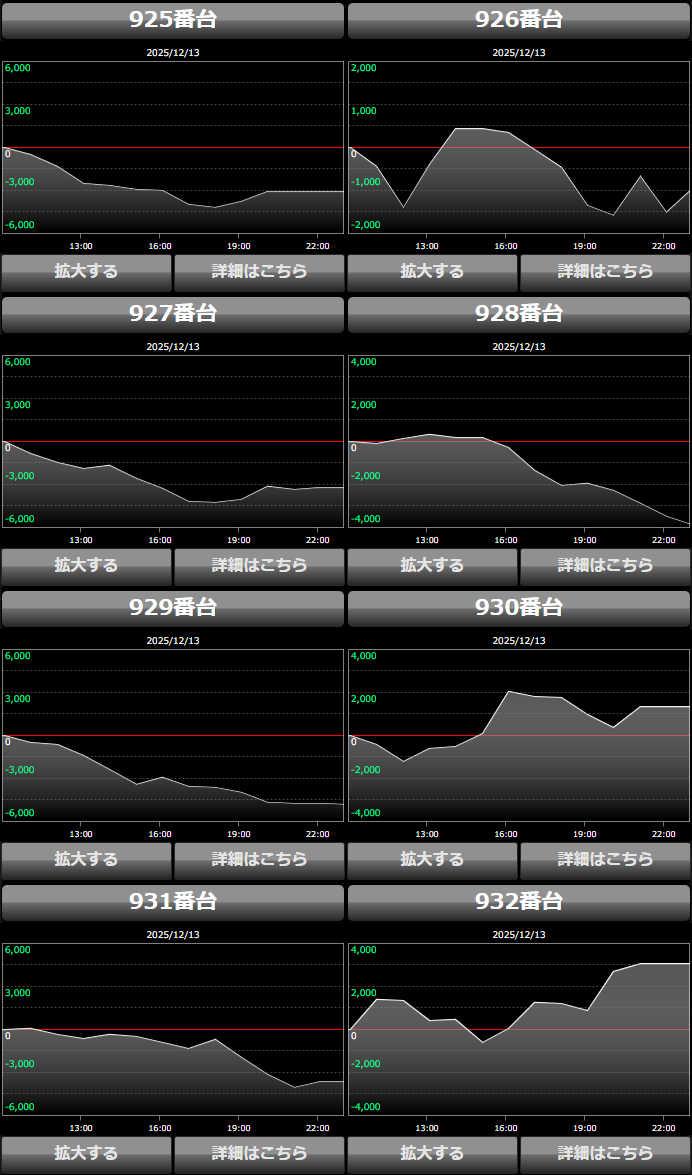
Task: Show details for machine 932番台
Action: 605,1153
